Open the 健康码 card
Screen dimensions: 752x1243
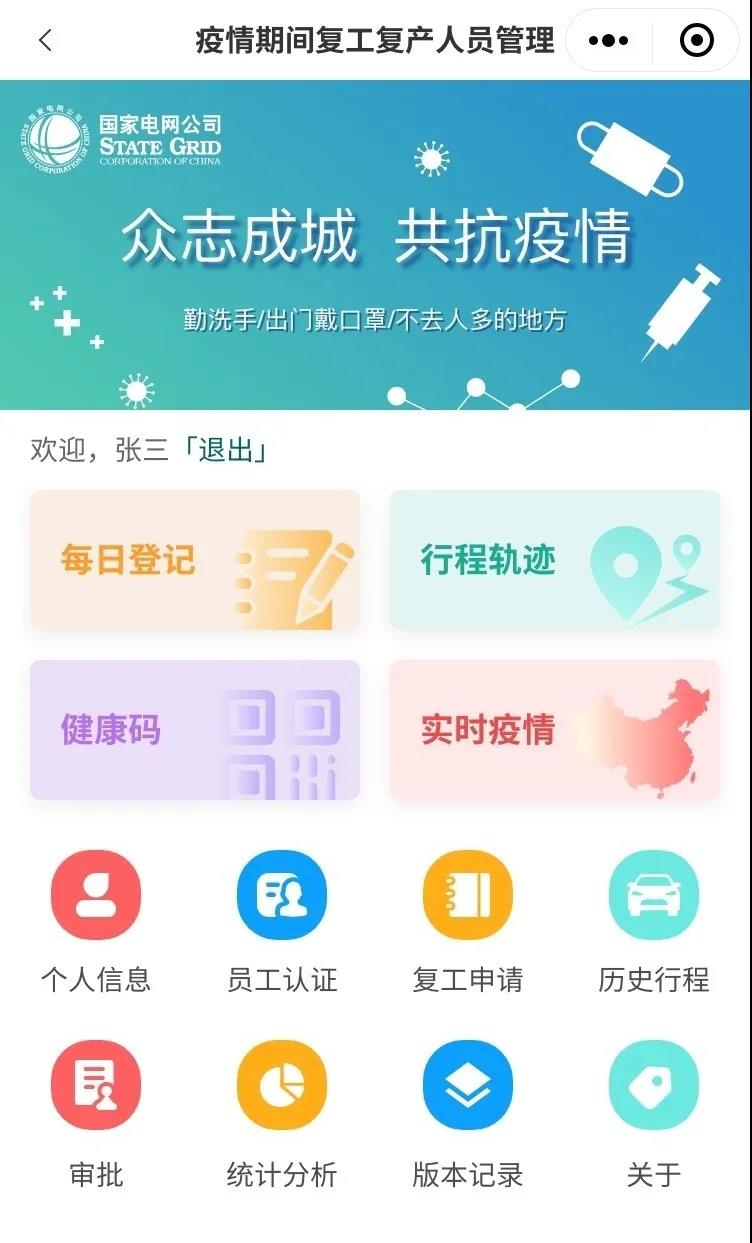pos(195,730)
